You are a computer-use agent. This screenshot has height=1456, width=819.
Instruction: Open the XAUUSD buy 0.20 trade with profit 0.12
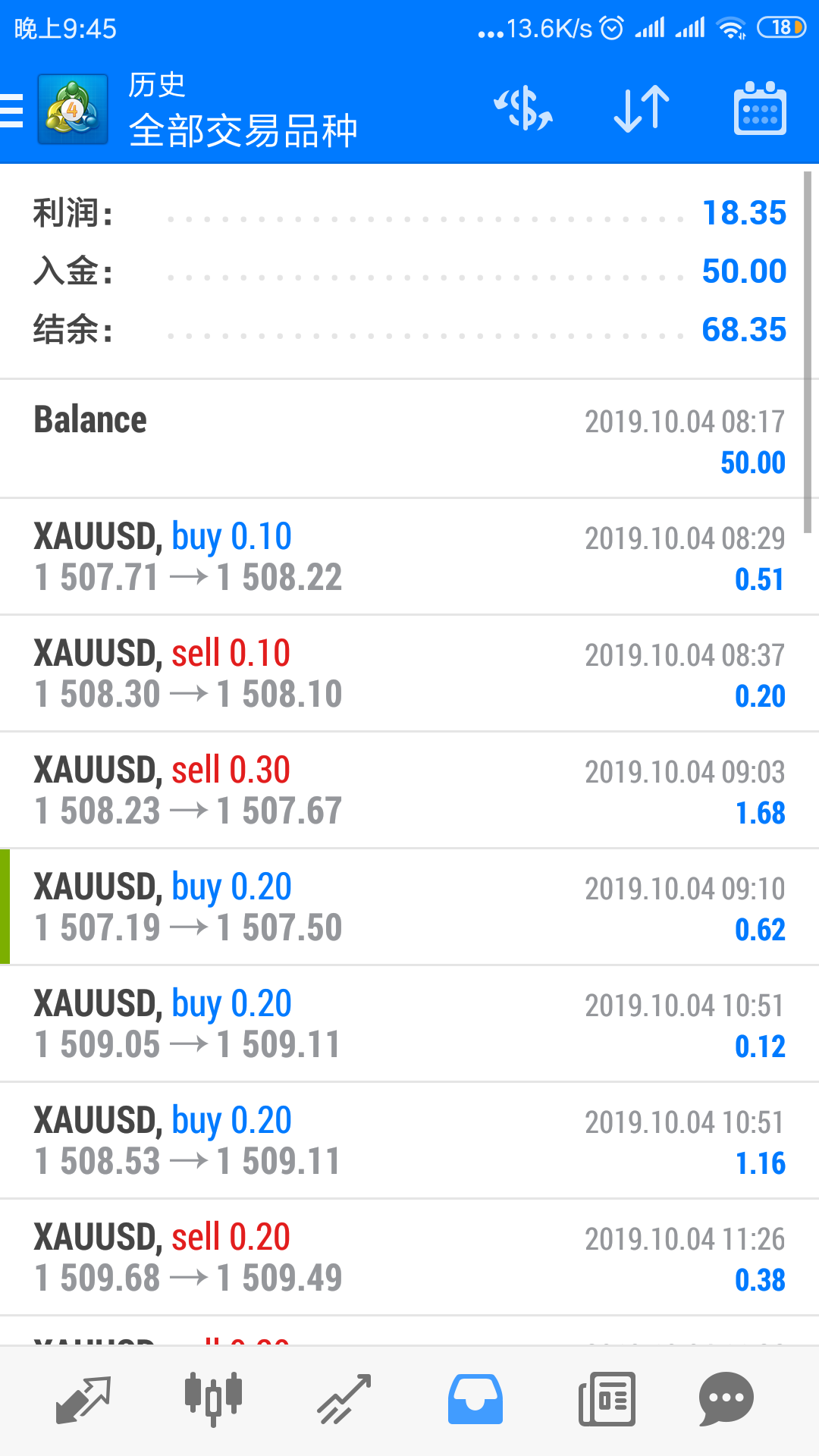(x=409, y=1024)
